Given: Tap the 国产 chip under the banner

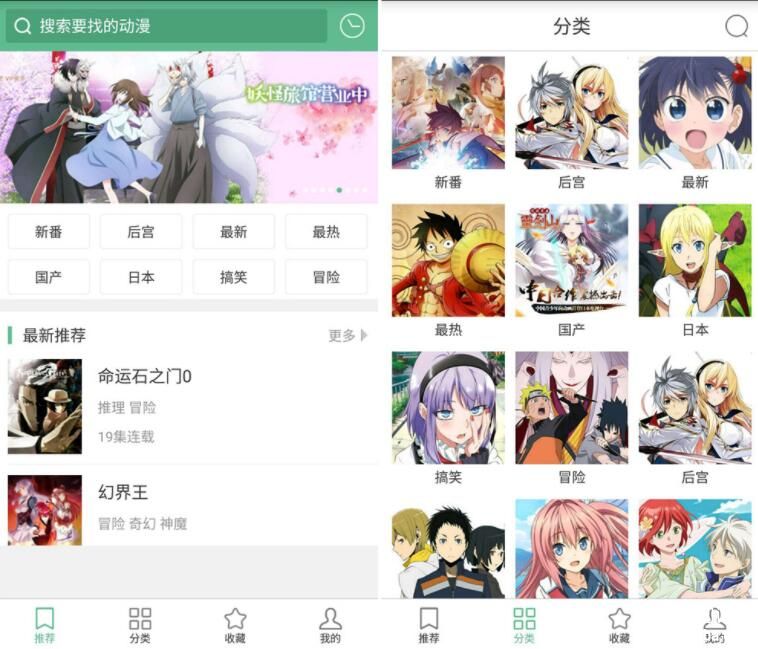Looking at the screenshot, I should tap(49, 277).
